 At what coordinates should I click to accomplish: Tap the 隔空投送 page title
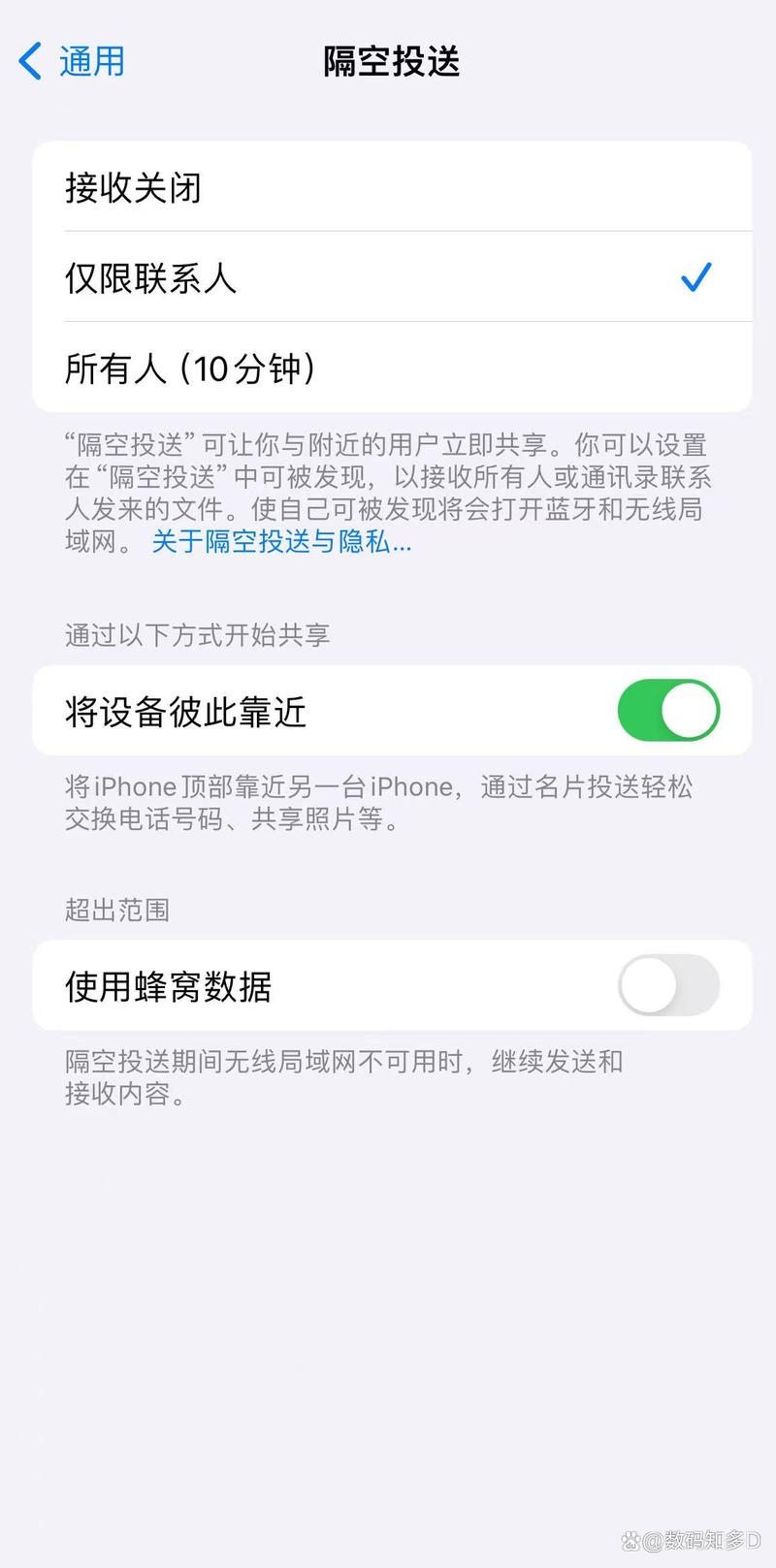388,60
